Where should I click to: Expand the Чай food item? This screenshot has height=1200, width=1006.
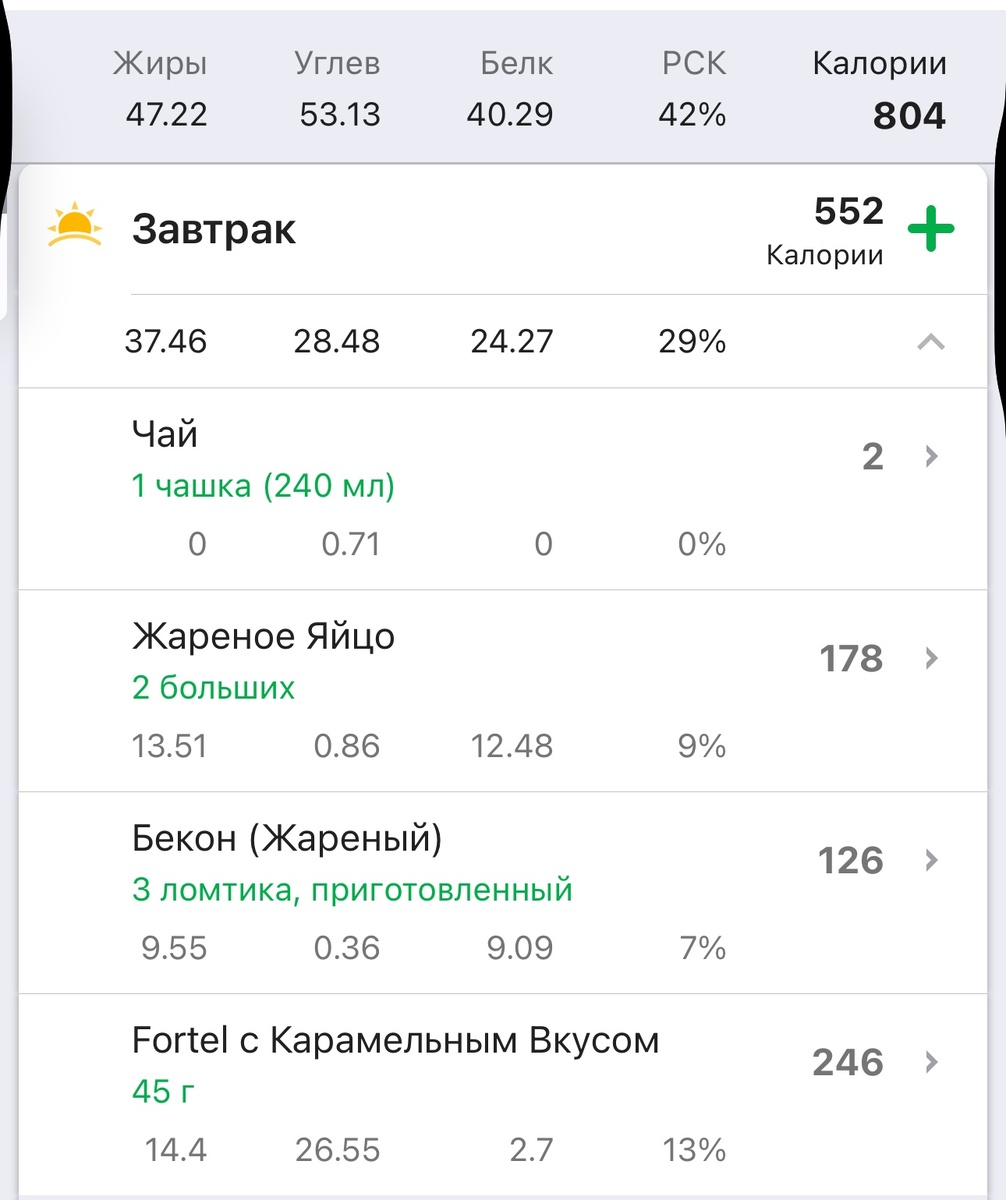(162, 434)
